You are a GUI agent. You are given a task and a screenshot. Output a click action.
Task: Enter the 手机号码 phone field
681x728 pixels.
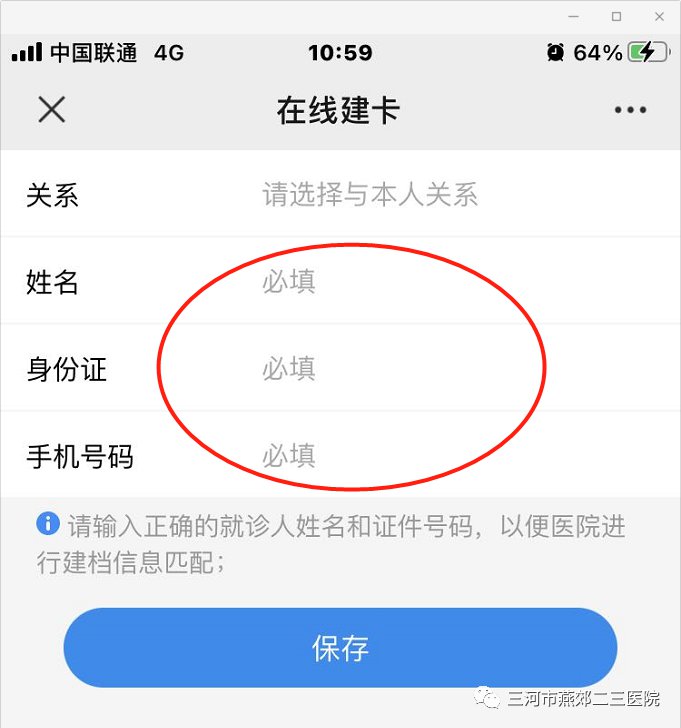(400, 457)
